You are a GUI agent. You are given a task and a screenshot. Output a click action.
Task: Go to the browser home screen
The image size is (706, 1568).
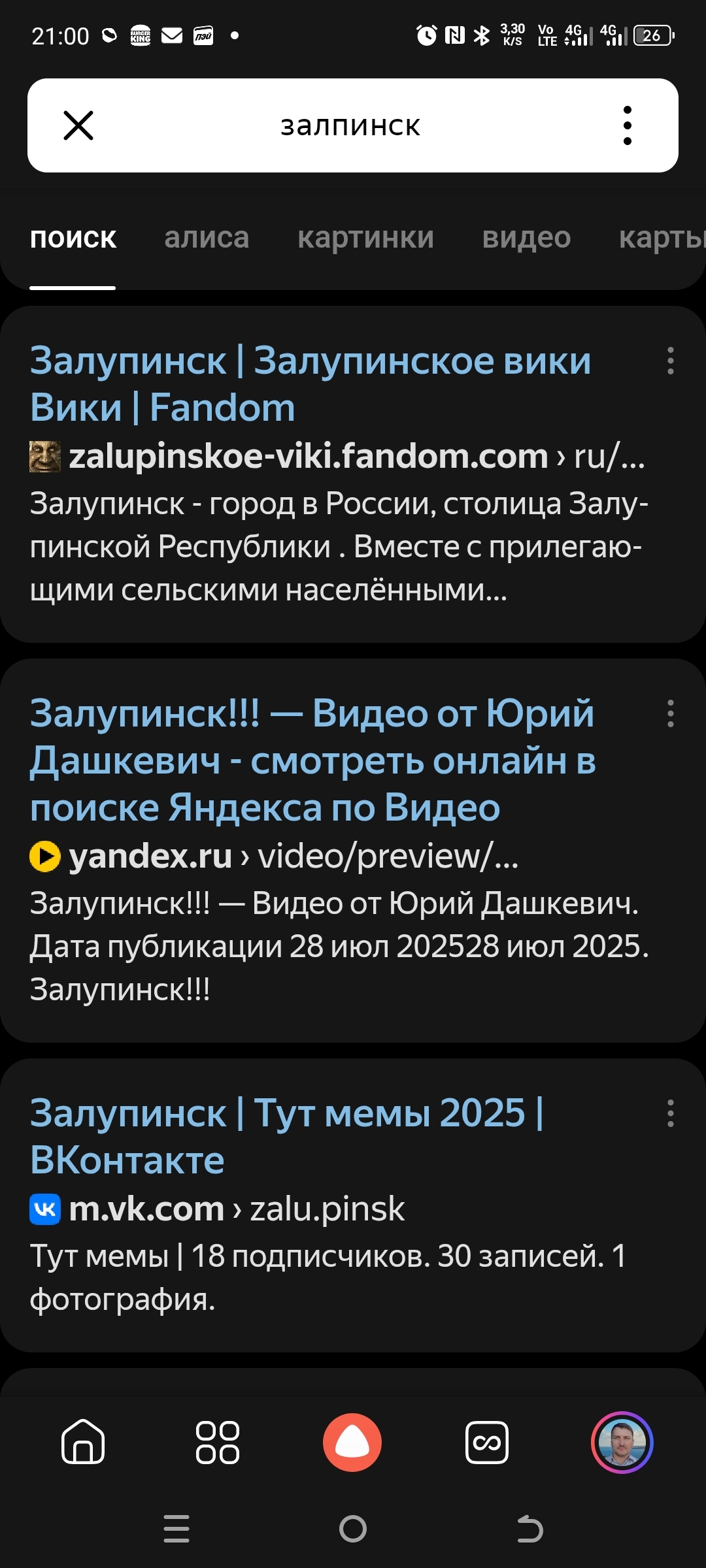(x=83, y=1442)
